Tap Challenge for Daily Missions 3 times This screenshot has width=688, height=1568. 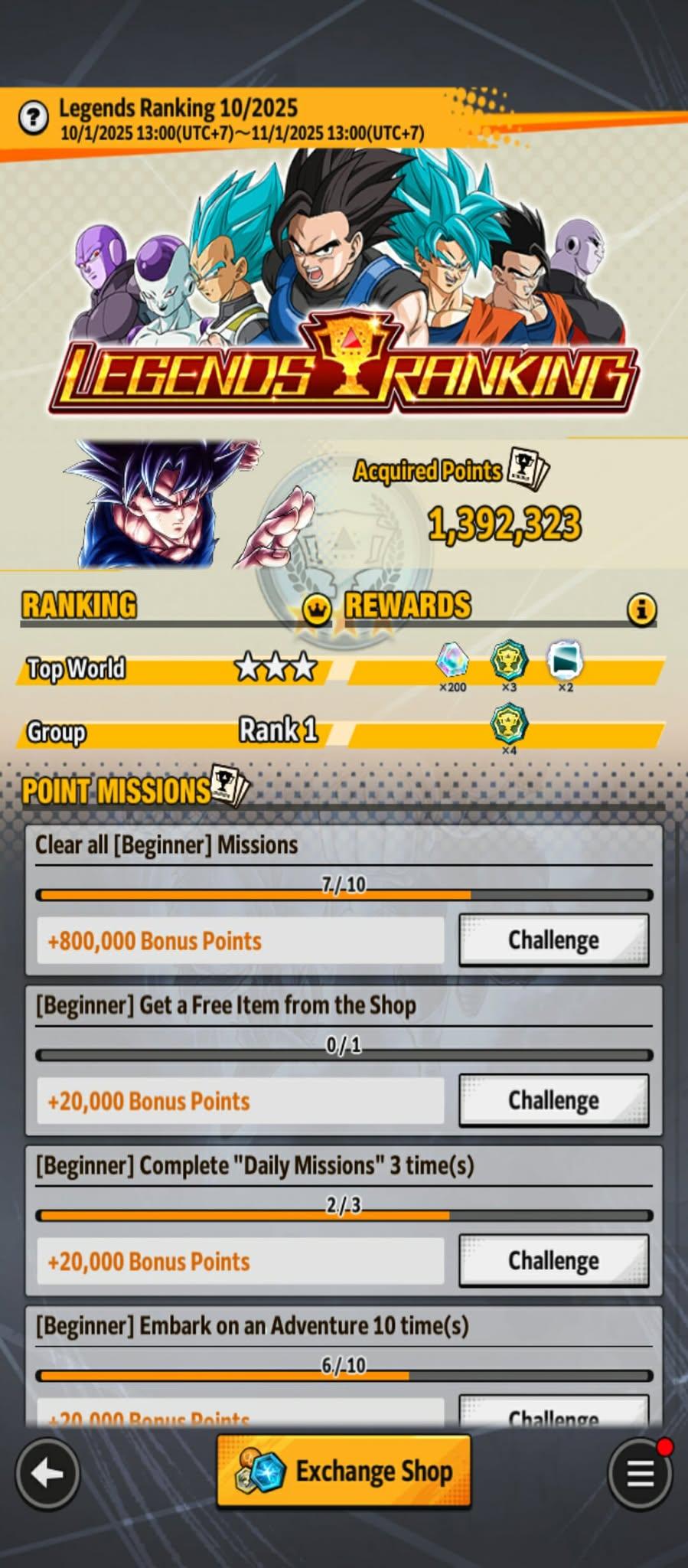click(553, 1260)
